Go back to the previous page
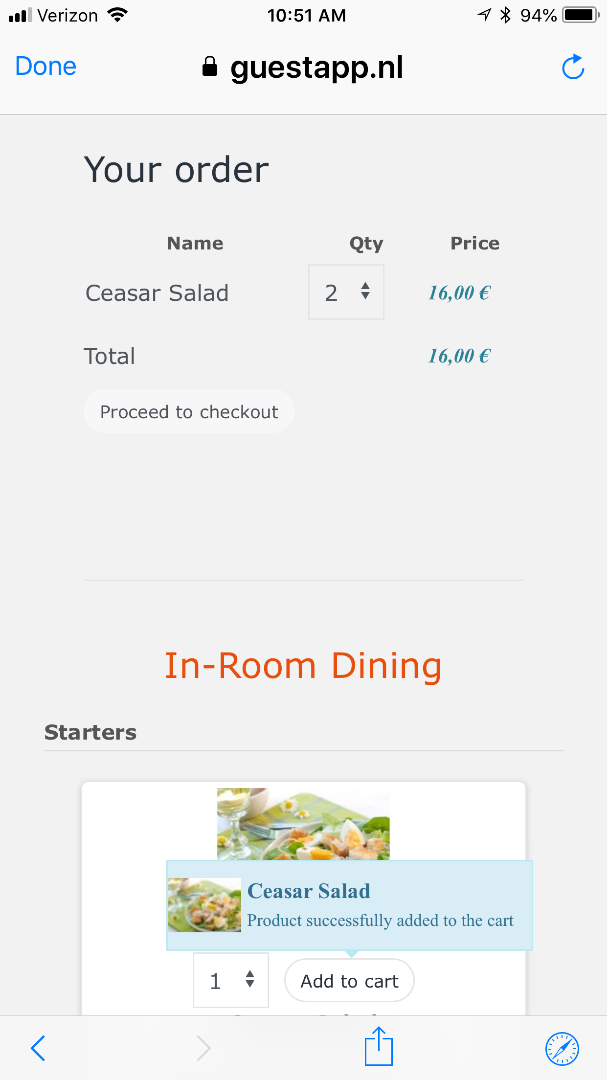Screen dimensions: 607x1080 38,1048
